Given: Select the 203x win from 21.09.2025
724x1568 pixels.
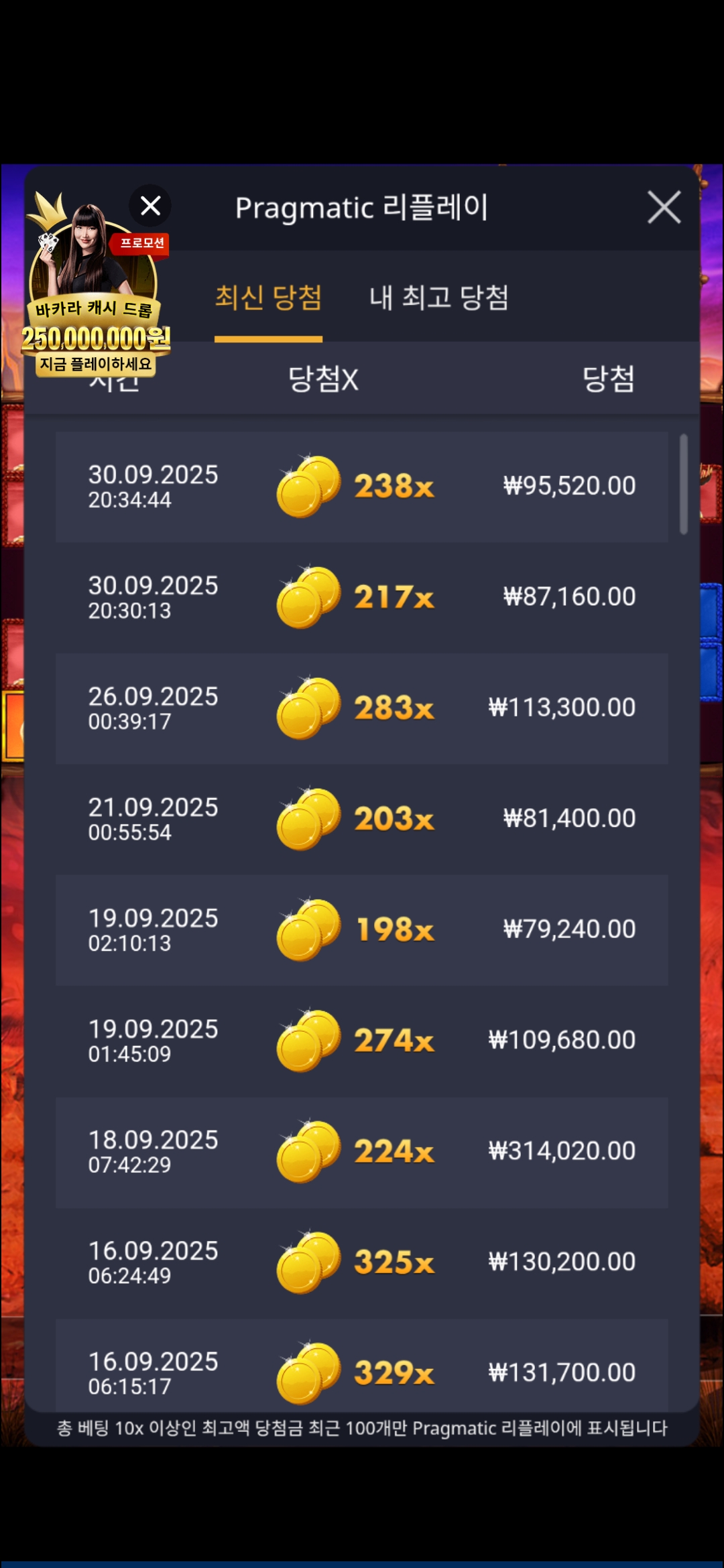Looking at the screenshot, I should tap(362, 819).
